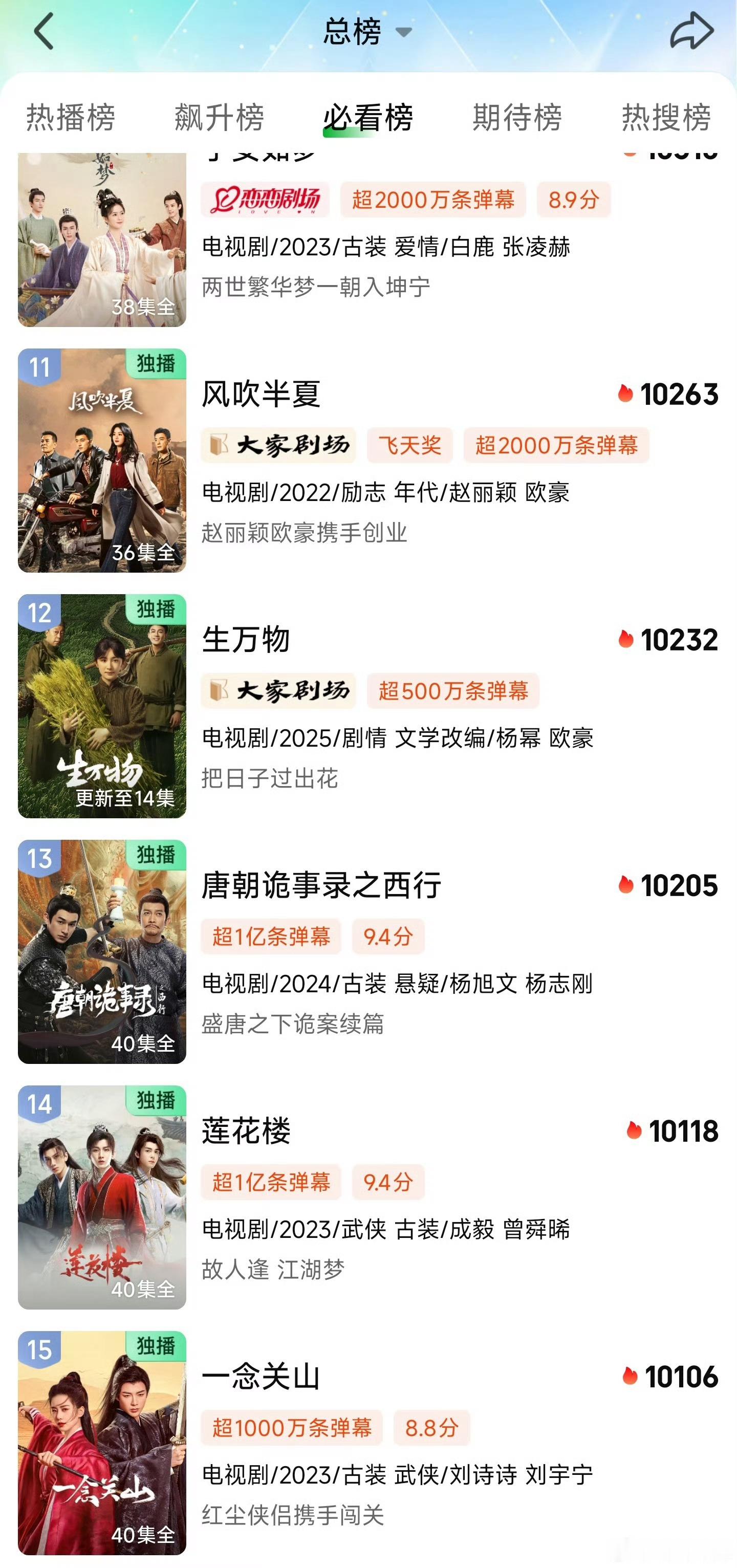Open the 一念关山 drama entry
Viewport: 737px width, 1568px height.
coord(368,1443)
